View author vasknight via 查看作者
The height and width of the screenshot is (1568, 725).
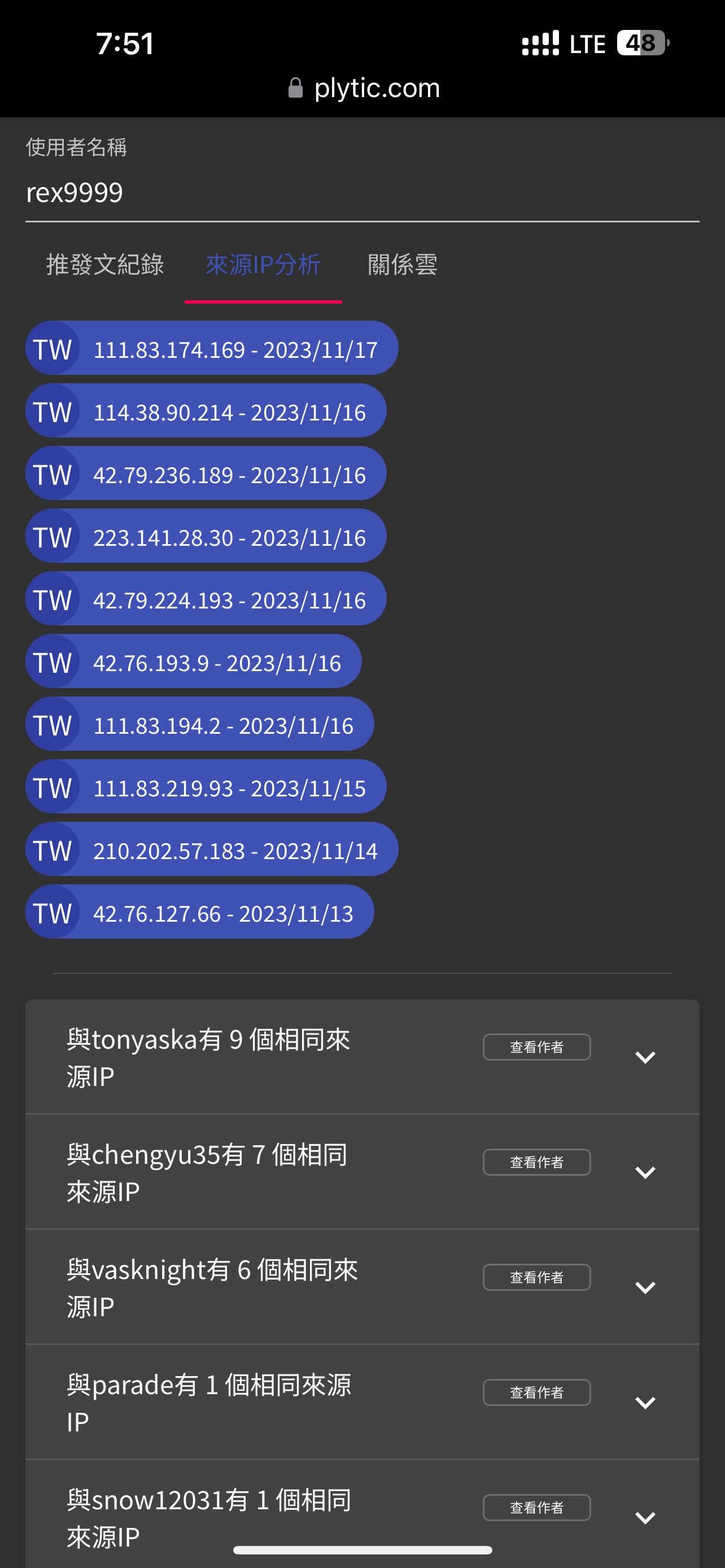tap(536, 1277)
